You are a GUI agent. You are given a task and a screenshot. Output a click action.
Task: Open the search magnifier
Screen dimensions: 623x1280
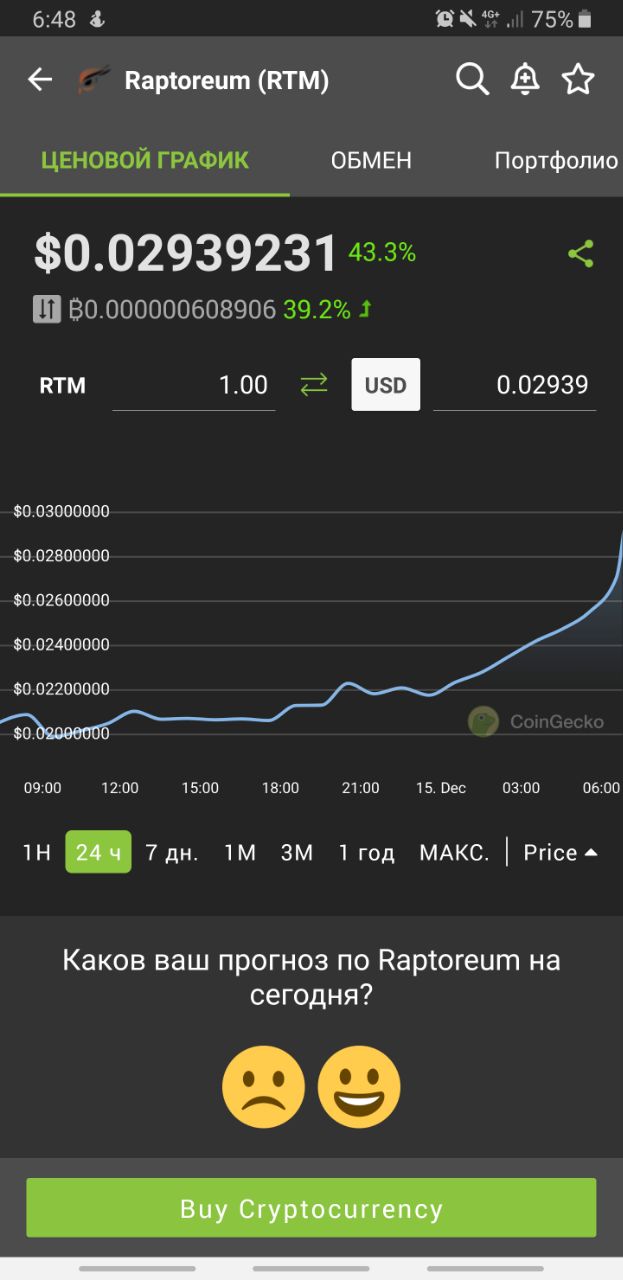(x=472, y=79)
